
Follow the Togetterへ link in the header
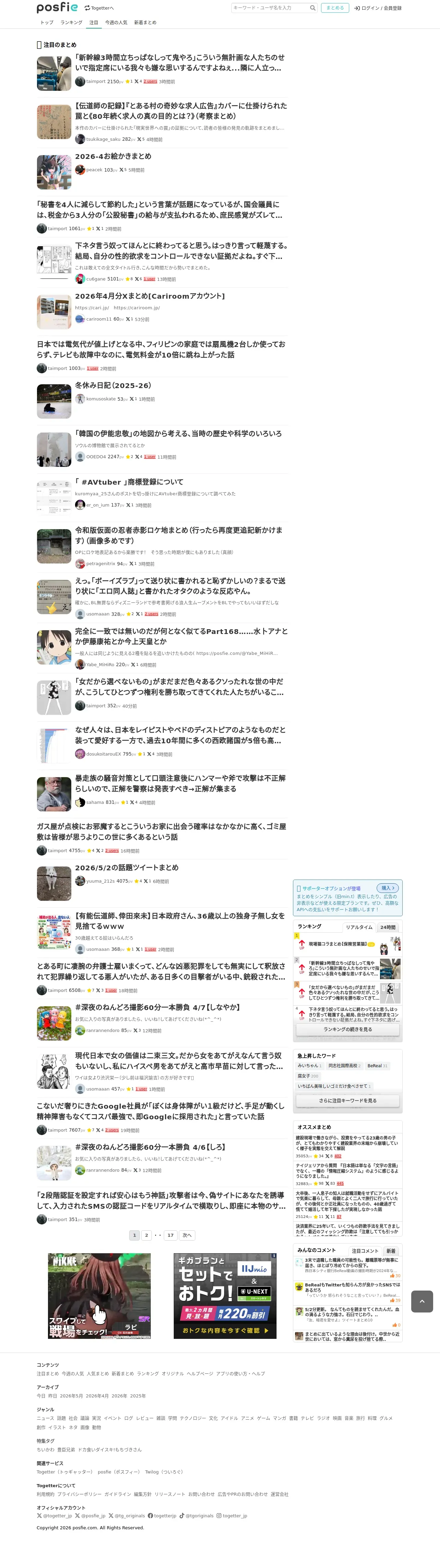(99, 8)
